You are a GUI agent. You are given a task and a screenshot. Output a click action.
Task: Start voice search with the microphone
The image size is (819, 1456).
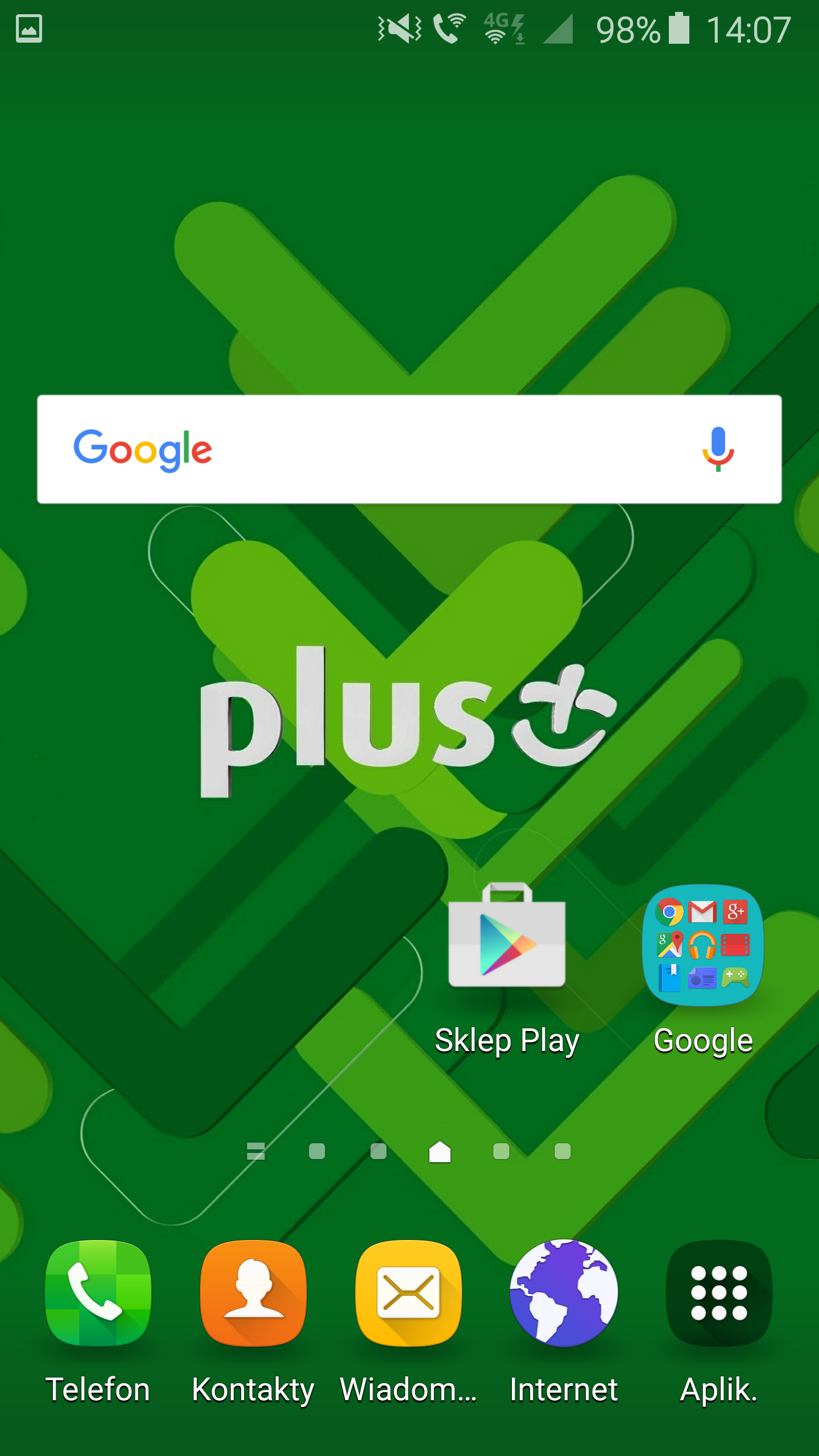pyautogui.click(x=718, y=449)
